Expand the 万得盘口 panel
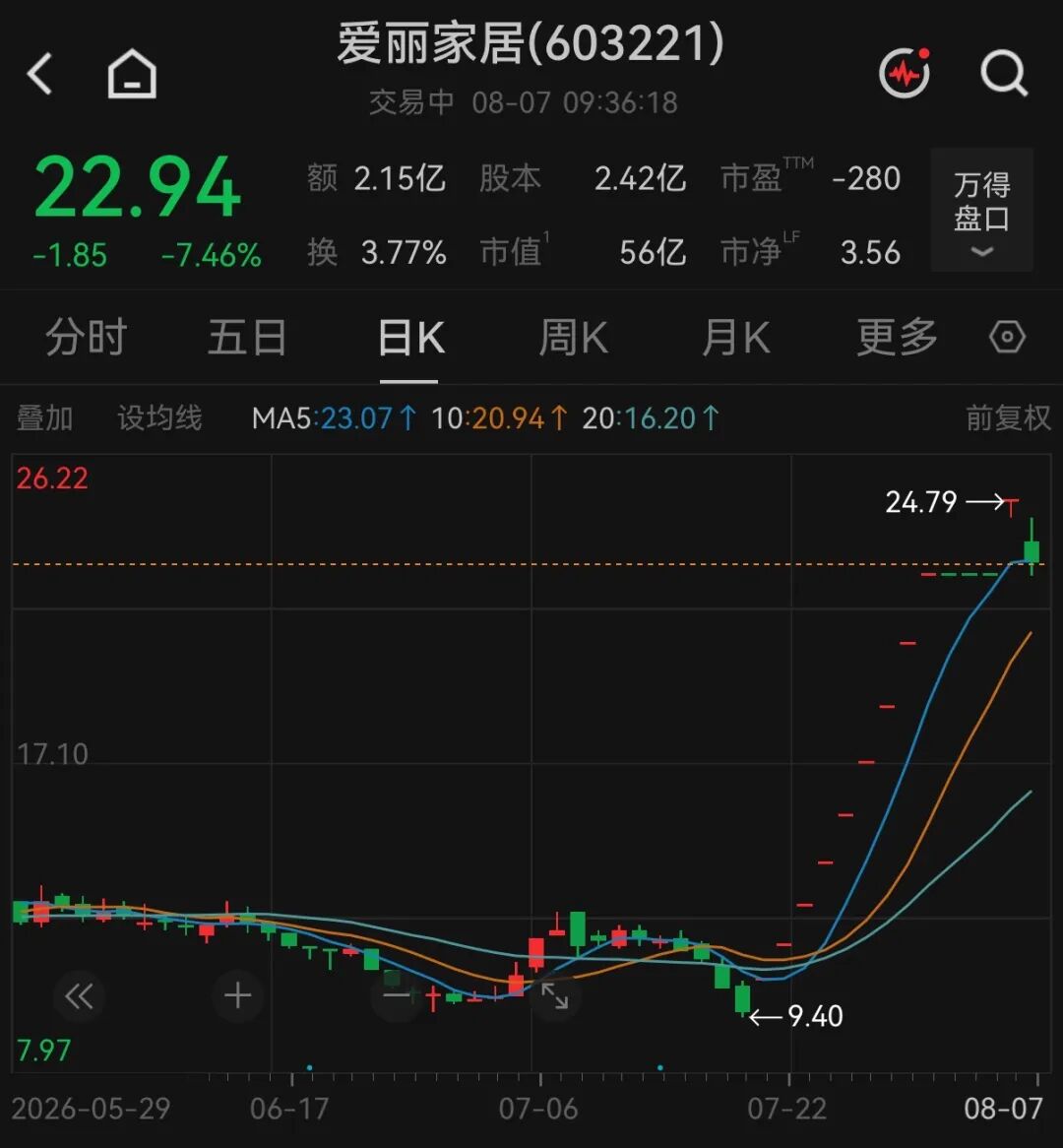 pos(981,210)
